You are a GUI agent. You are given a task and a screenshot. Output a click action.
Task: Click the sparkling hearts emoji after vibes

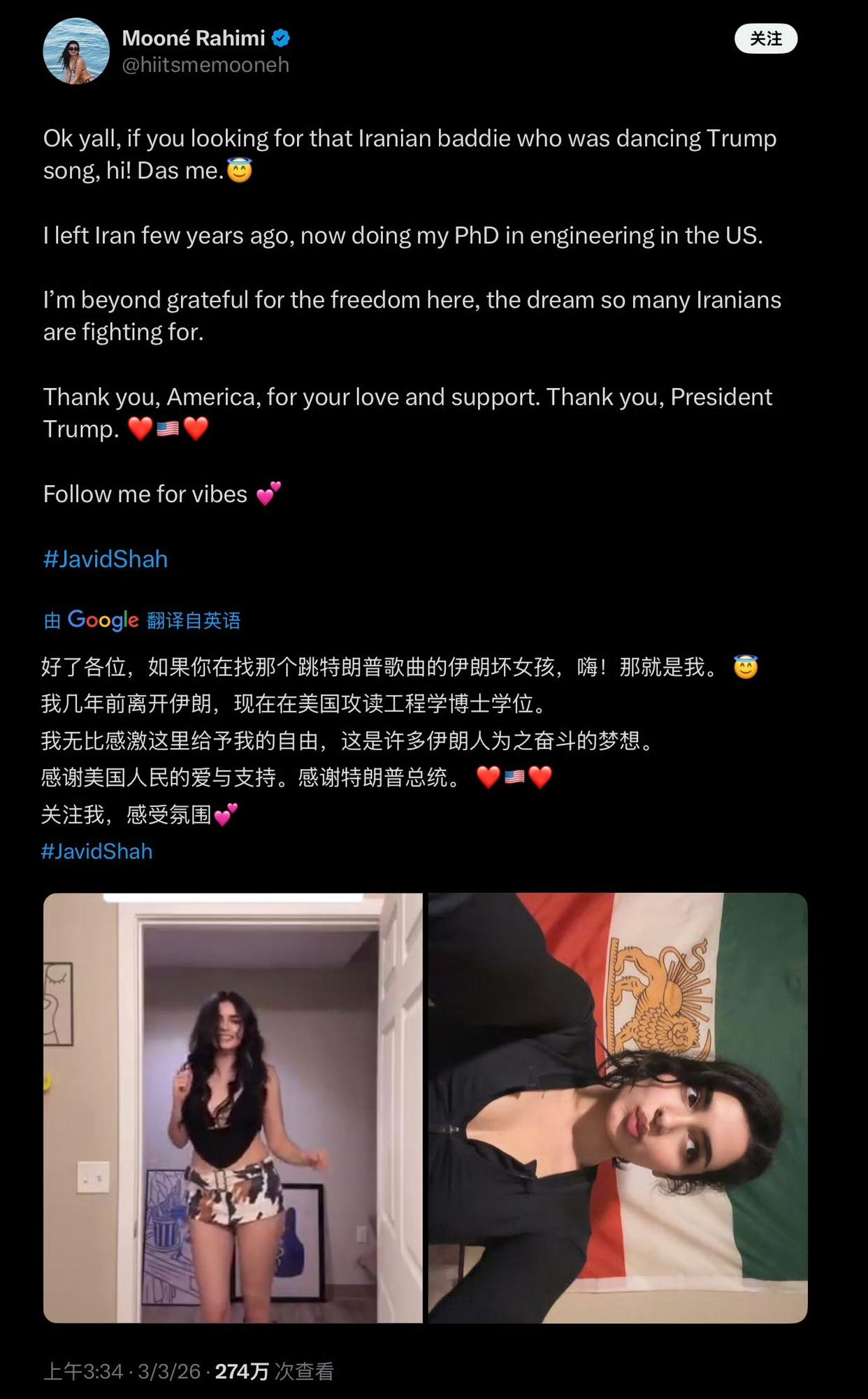pyautogui.click(x=267, y=495)
